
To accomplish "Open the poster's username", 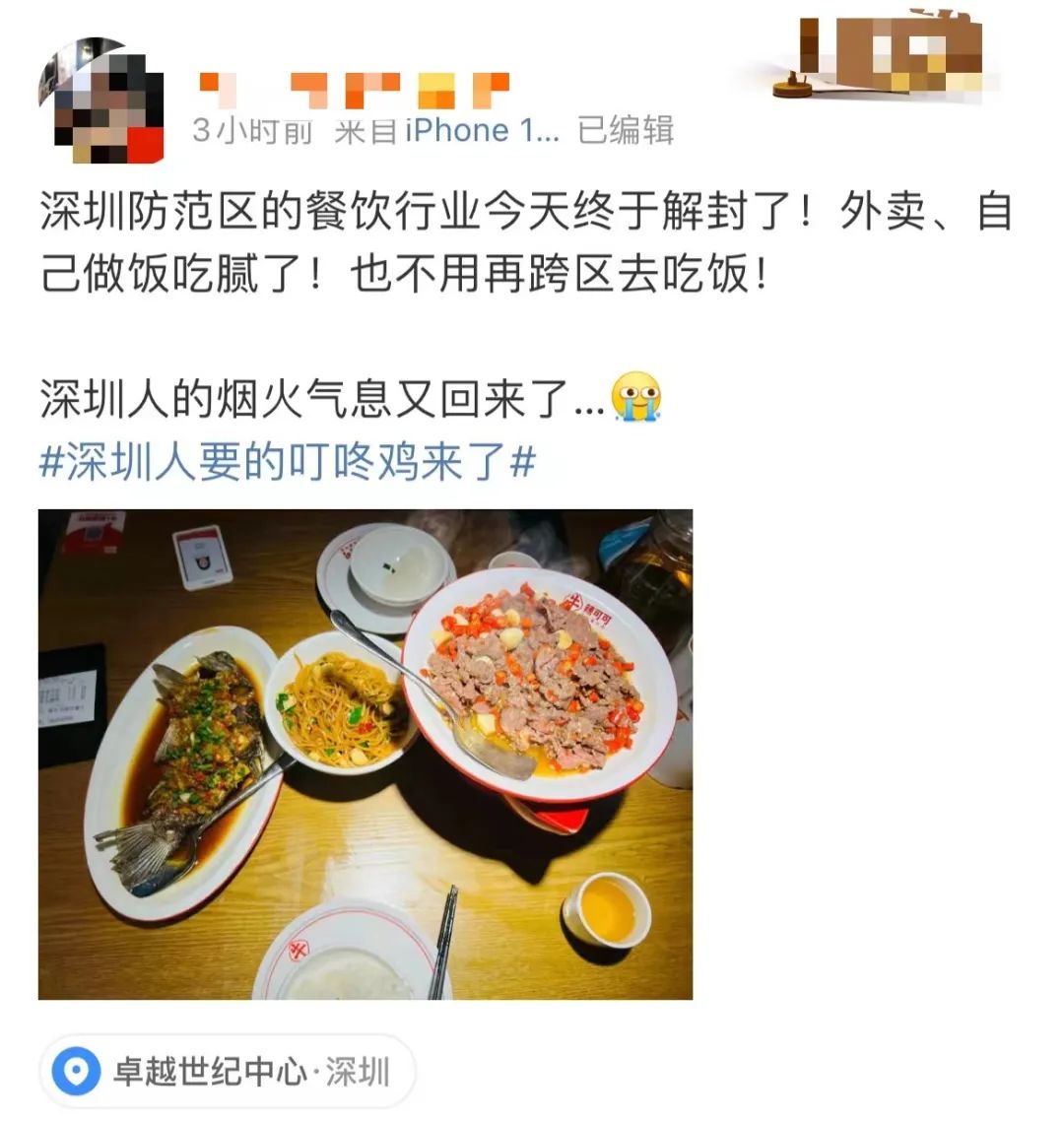I will (353, 91).
